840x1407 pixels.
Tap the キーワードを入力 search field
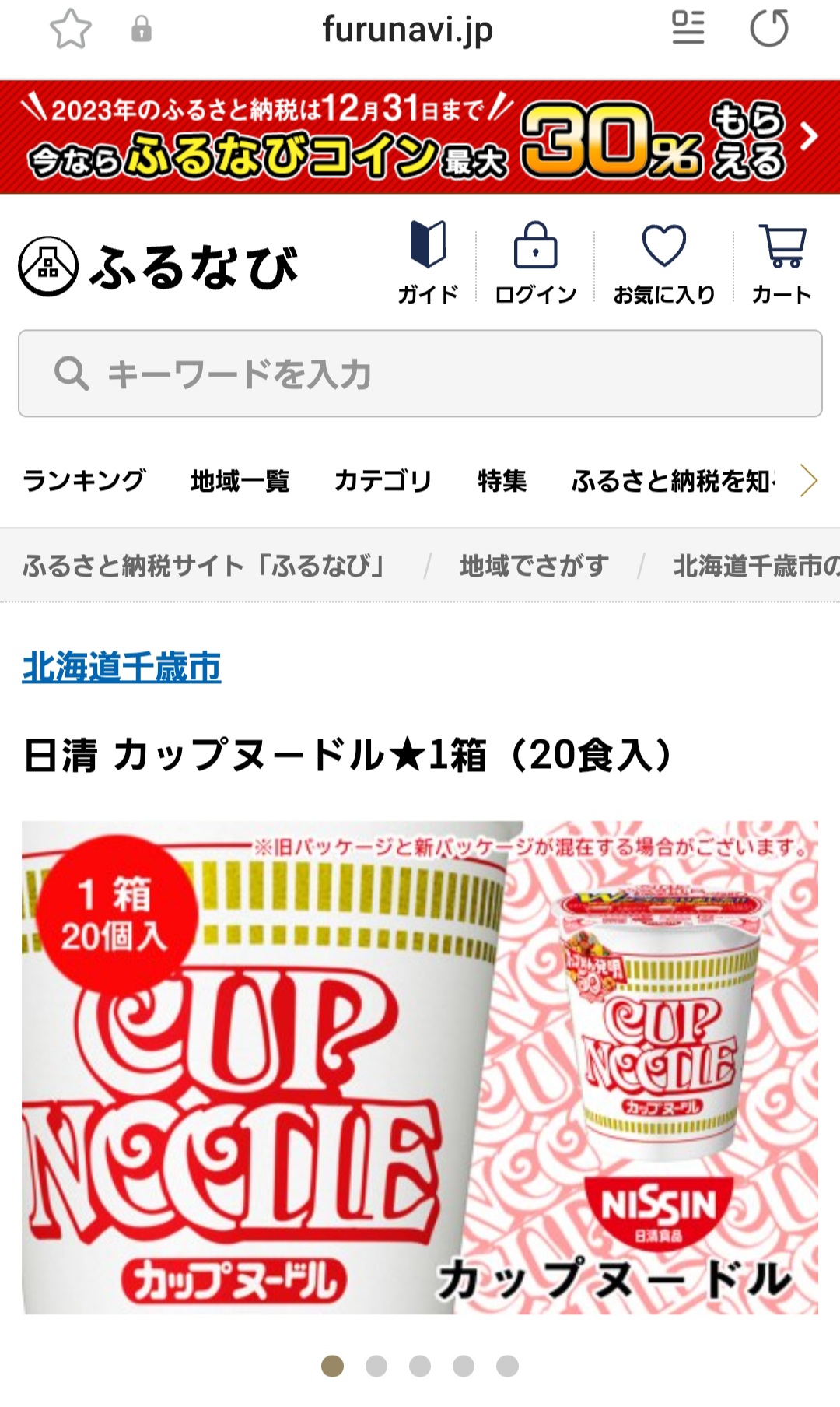[x=420, y=374]
